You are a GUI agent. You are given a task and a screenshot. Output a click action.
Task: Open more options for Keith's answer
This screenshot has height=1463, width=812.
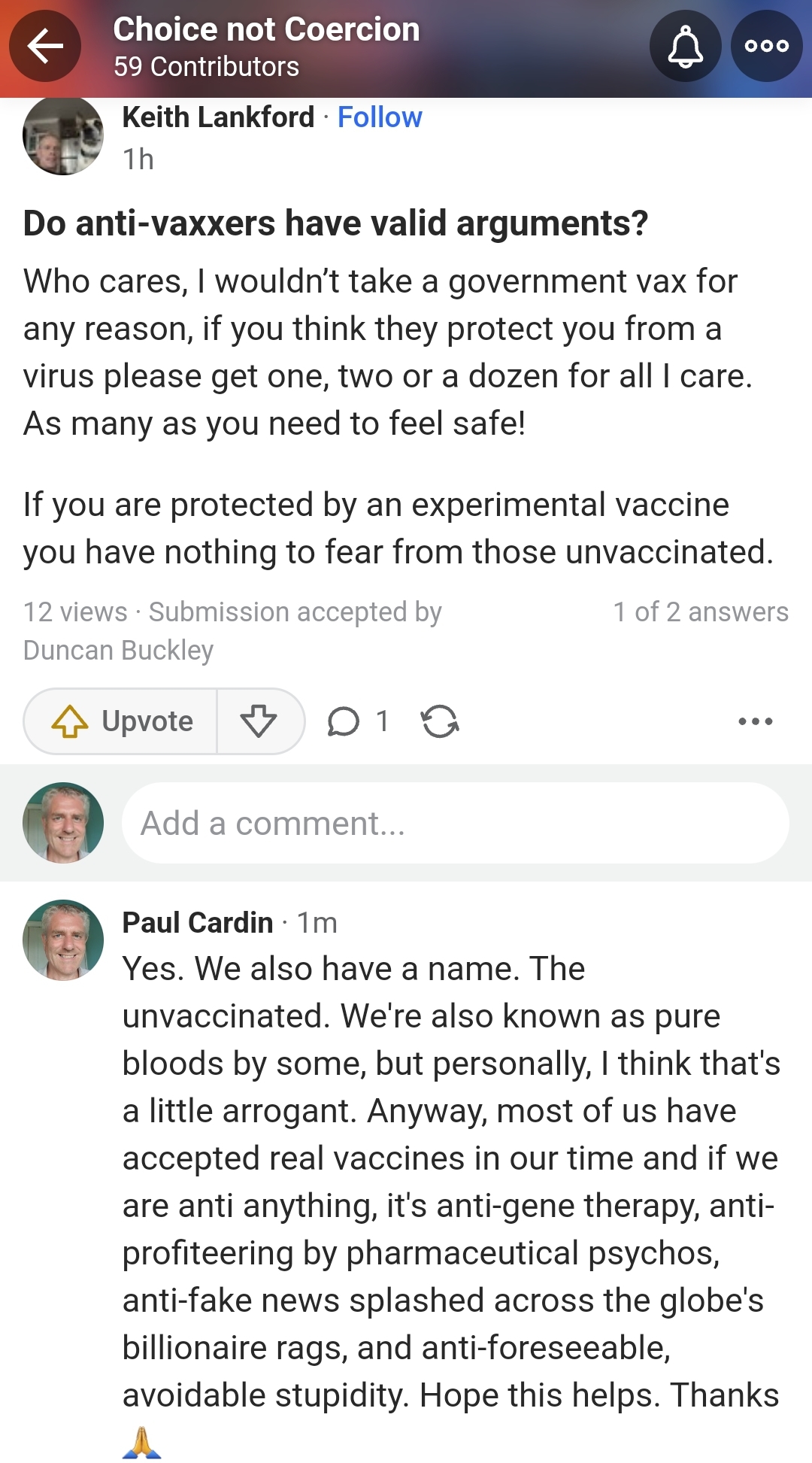[755, 721]
